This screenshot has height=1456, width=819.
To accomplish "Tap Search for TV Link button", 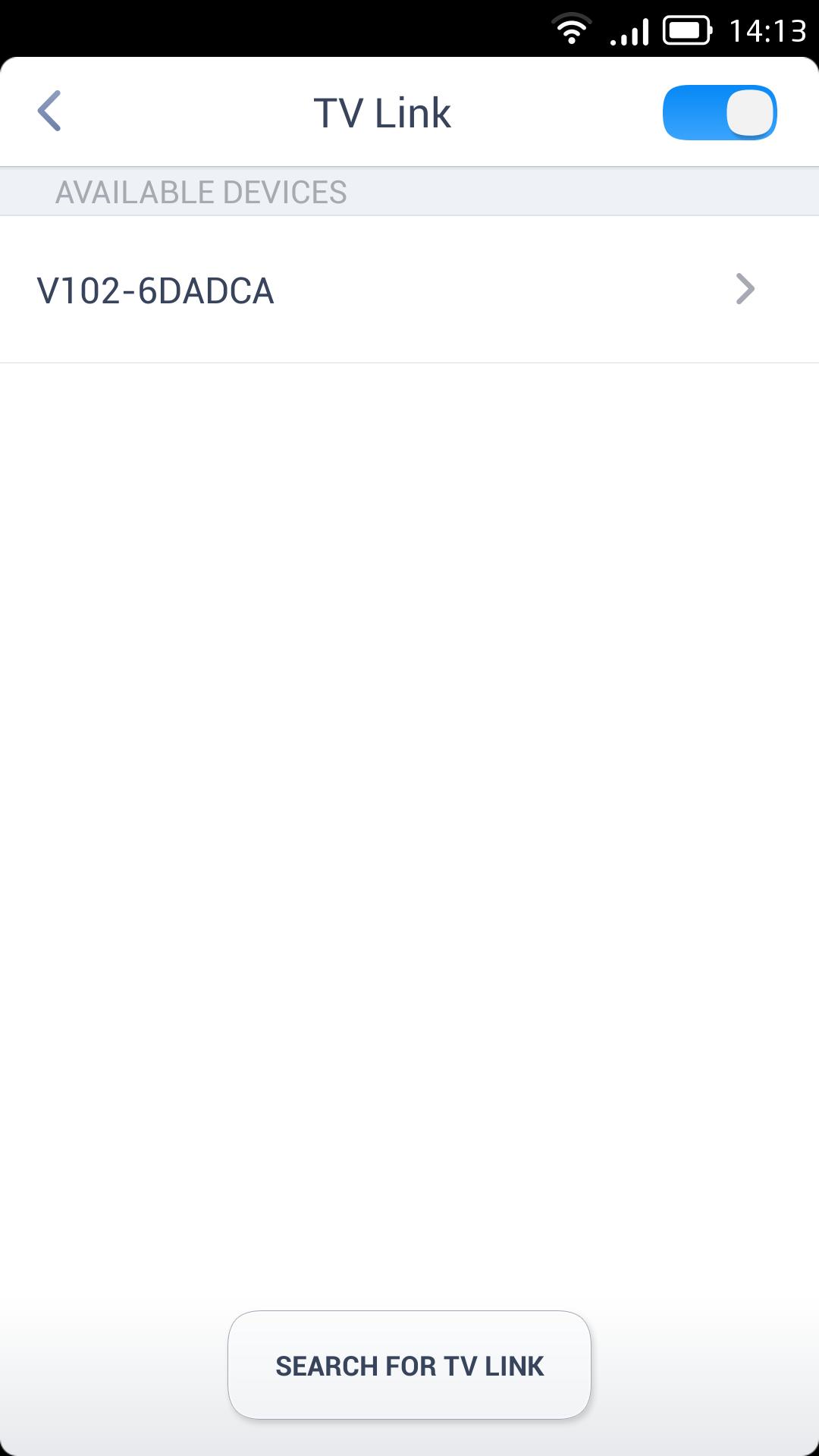I will pos(409,1366).
